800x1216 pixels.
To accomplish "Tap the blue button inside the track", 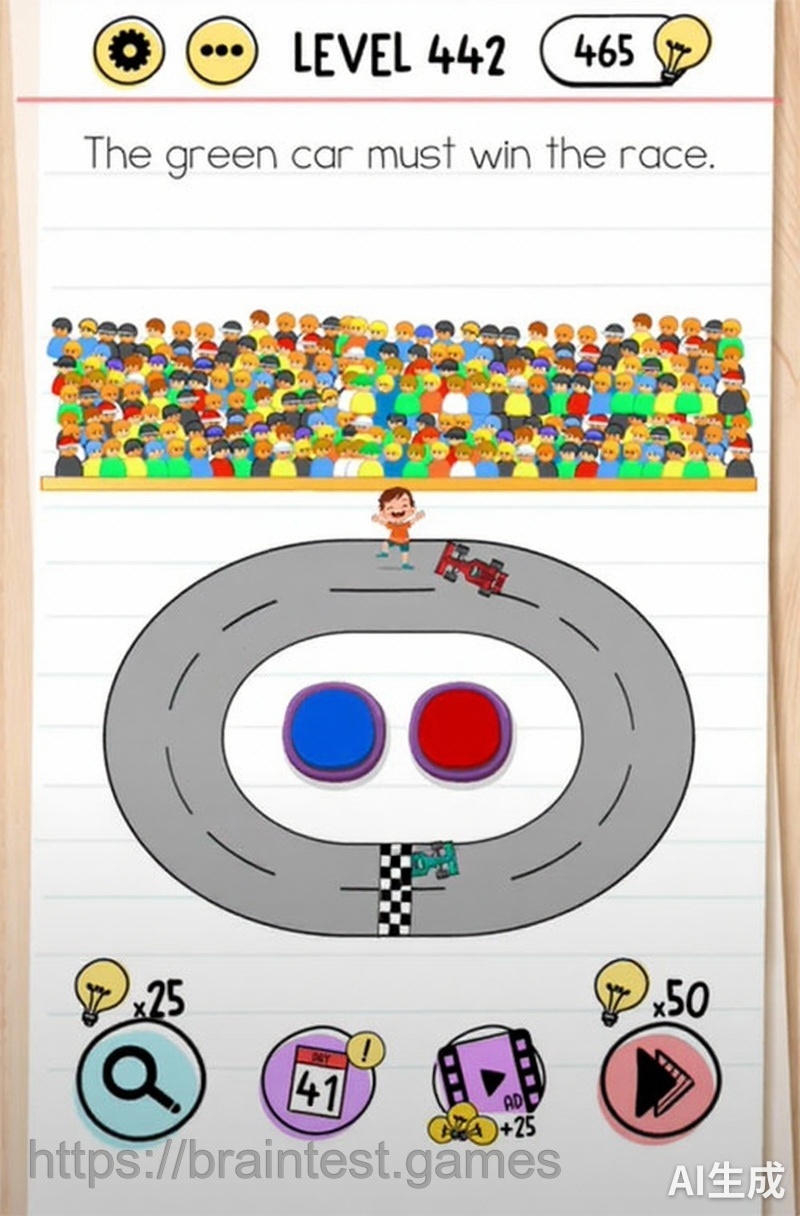I will click(x=333, y=731).
